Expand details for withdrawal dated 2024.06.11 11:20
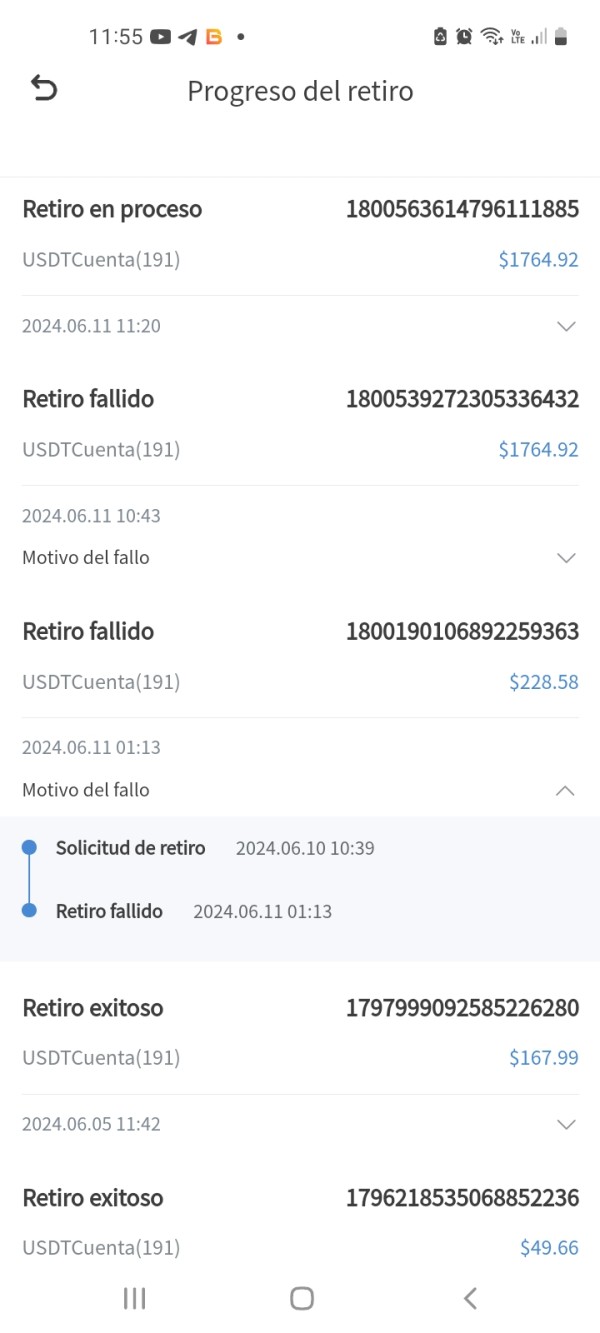 pos(566,326)
